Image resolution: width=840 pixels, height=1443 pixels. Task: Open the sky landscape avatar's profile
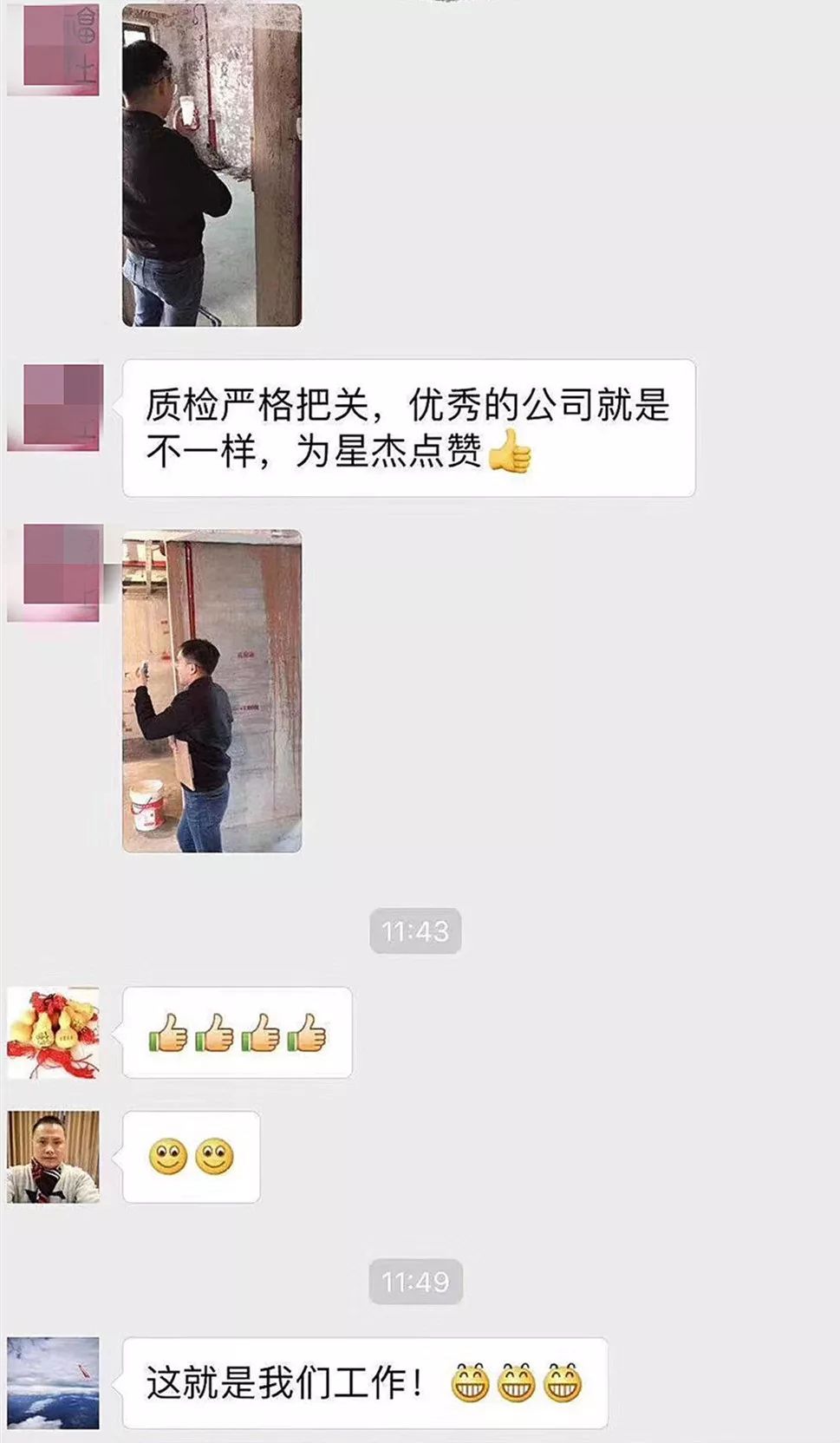tap(54, 1382)
